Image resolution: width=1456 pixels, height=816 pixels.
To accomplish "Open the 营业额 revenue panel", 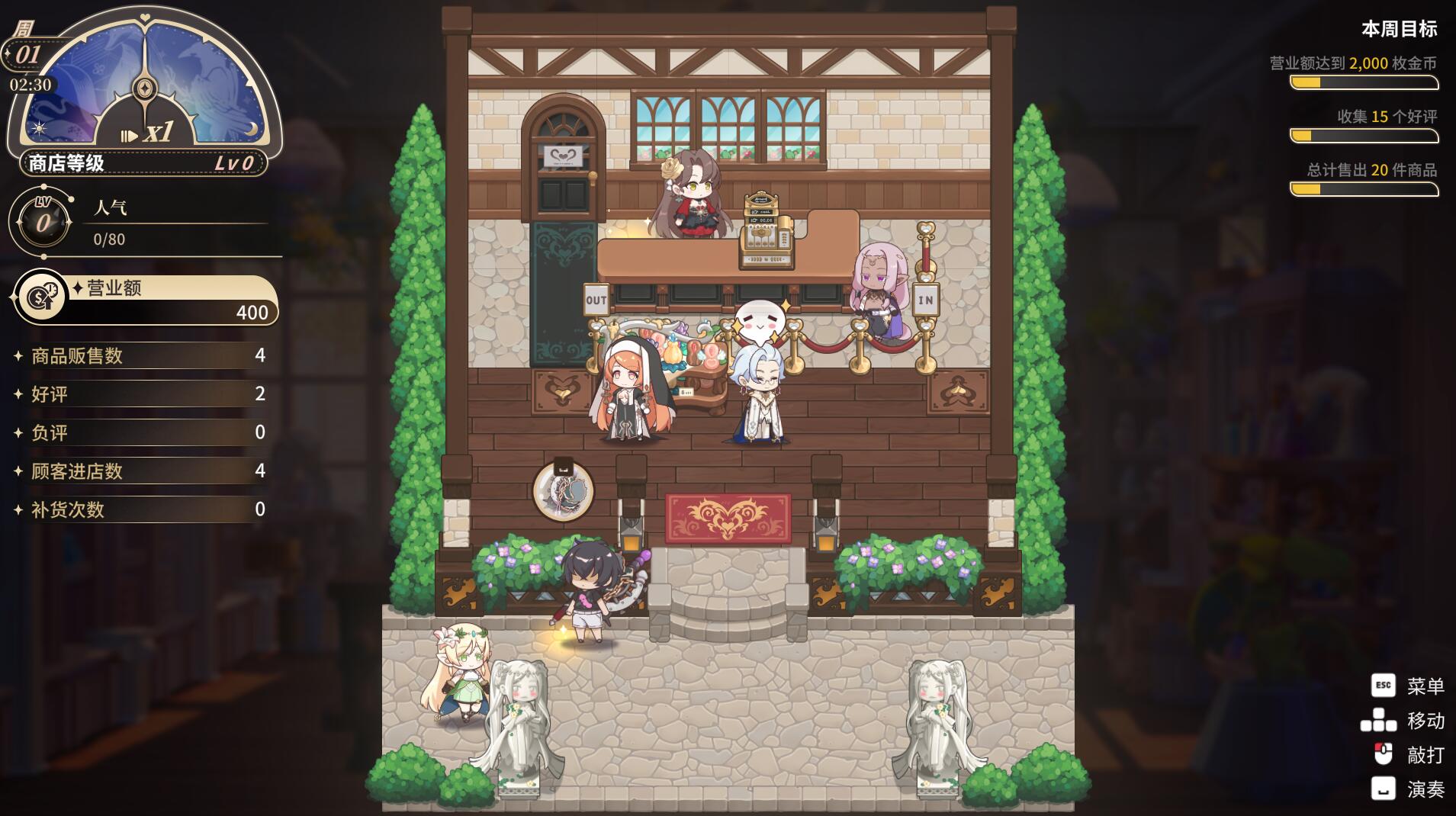I will (x=145, y=298).
